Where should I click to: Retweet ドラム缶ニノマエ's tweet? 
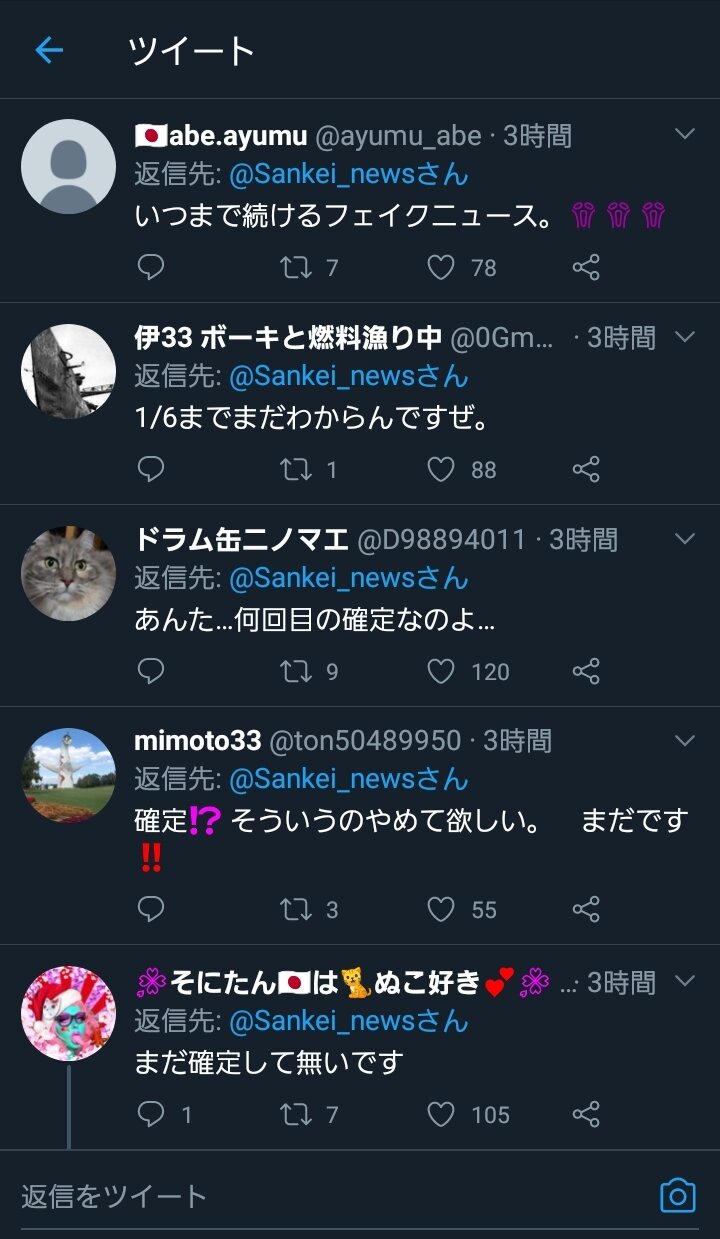[x=296, y=671]
